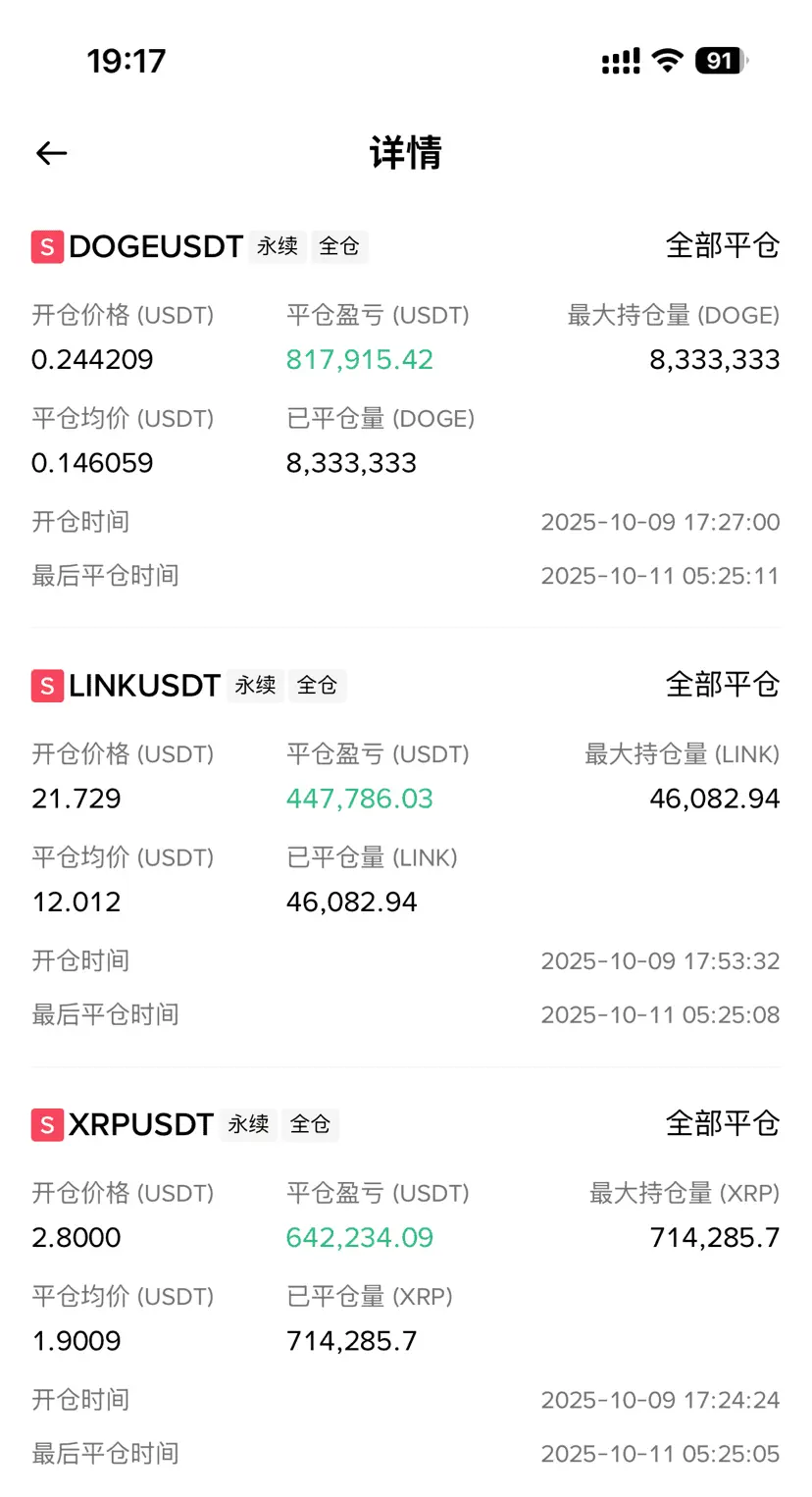Go back using the arrow icon
This screenshot has height=1497, width=812.
point(51,153)
